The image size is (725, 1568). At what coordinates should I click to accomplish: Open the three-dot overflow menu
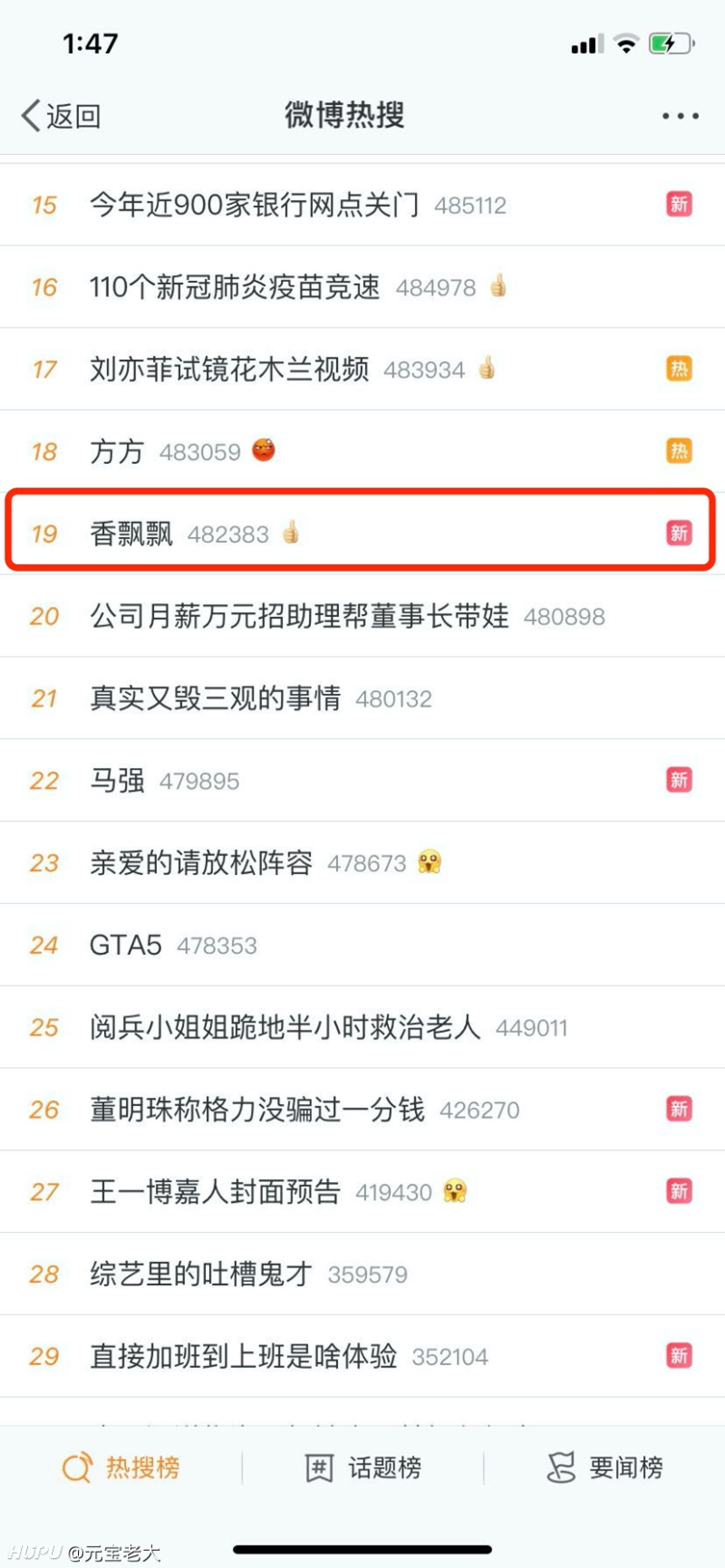pos(680,116)
